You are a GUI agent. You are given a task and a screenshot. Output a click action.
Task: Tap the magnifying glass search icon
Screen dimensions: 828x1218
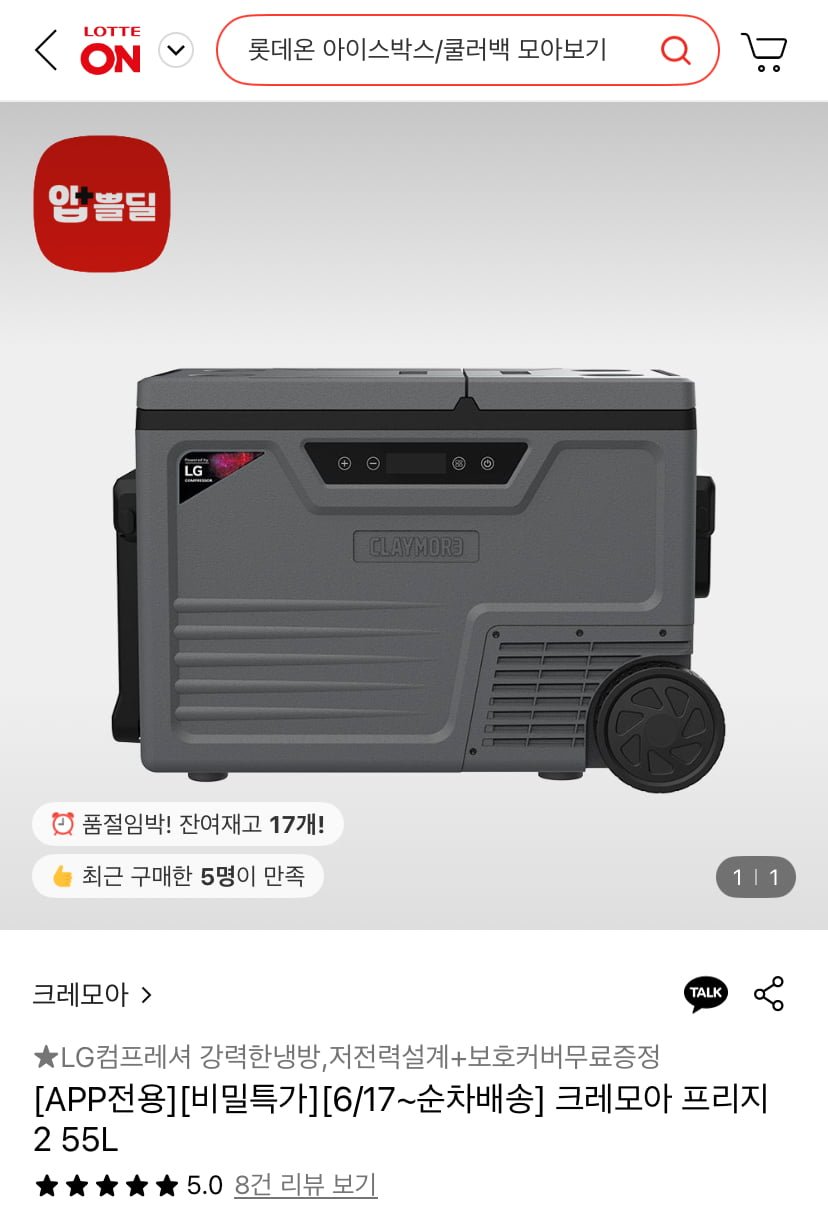tap(676, 50)
